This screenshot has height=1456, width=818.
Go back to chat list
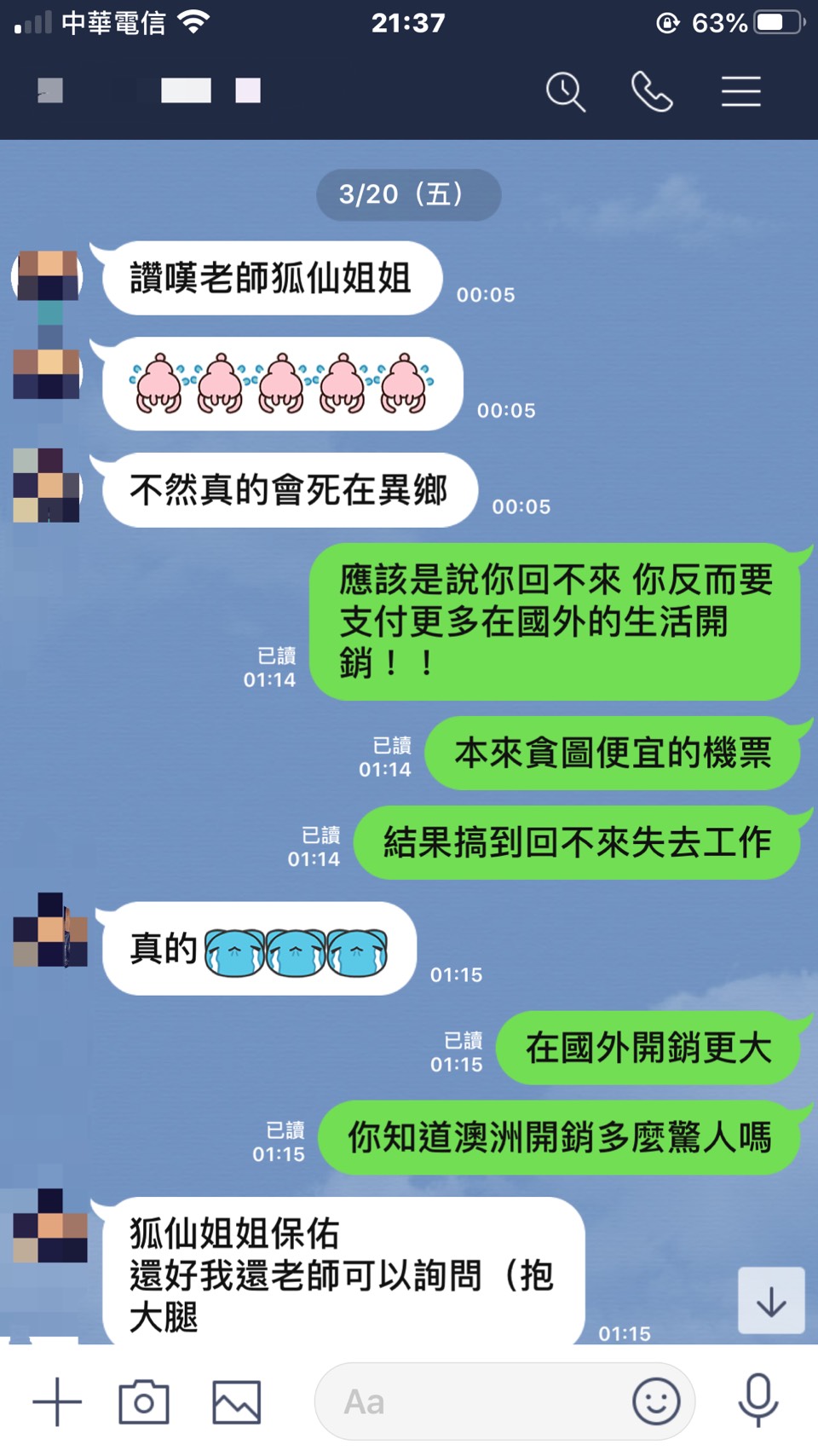point(50,90)
